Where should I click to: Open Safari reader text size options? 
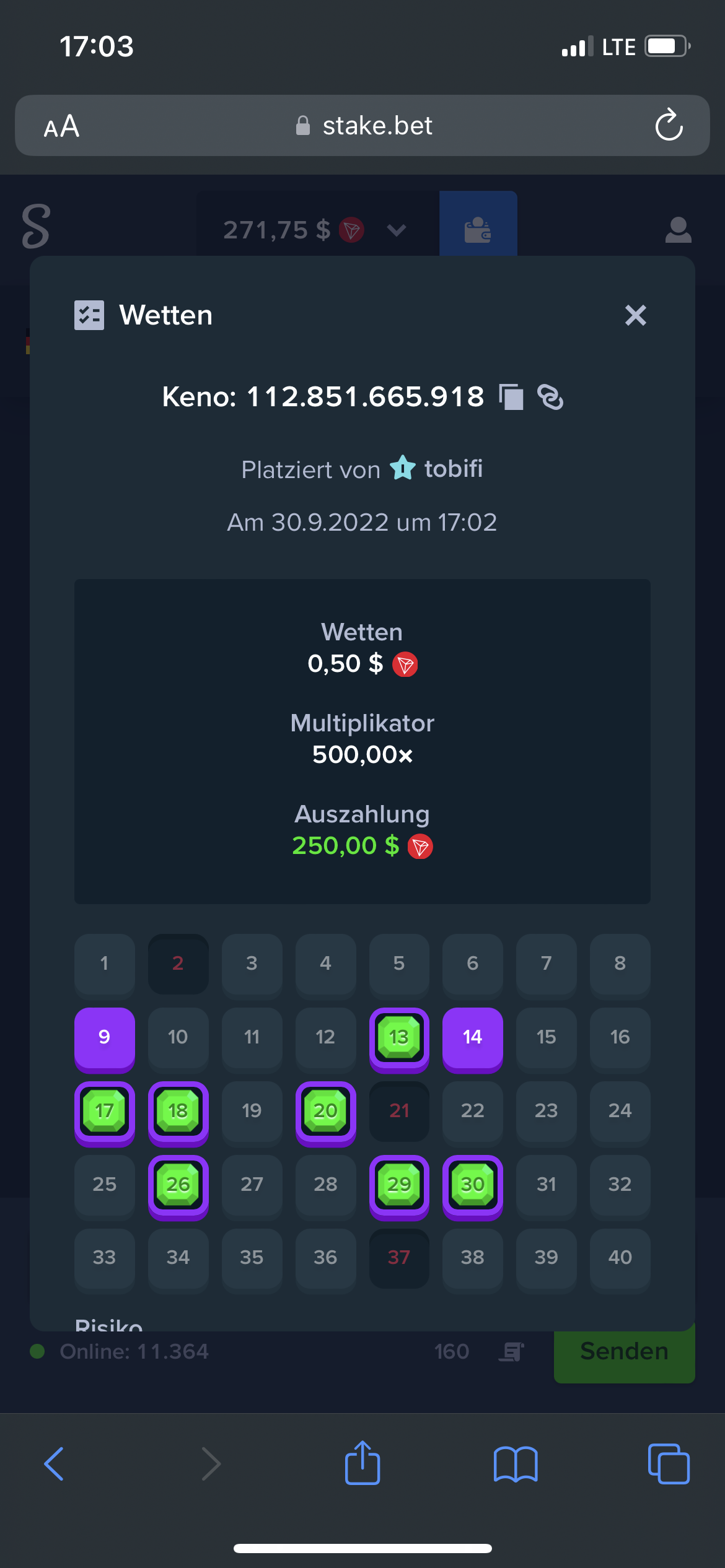(61, 126)
